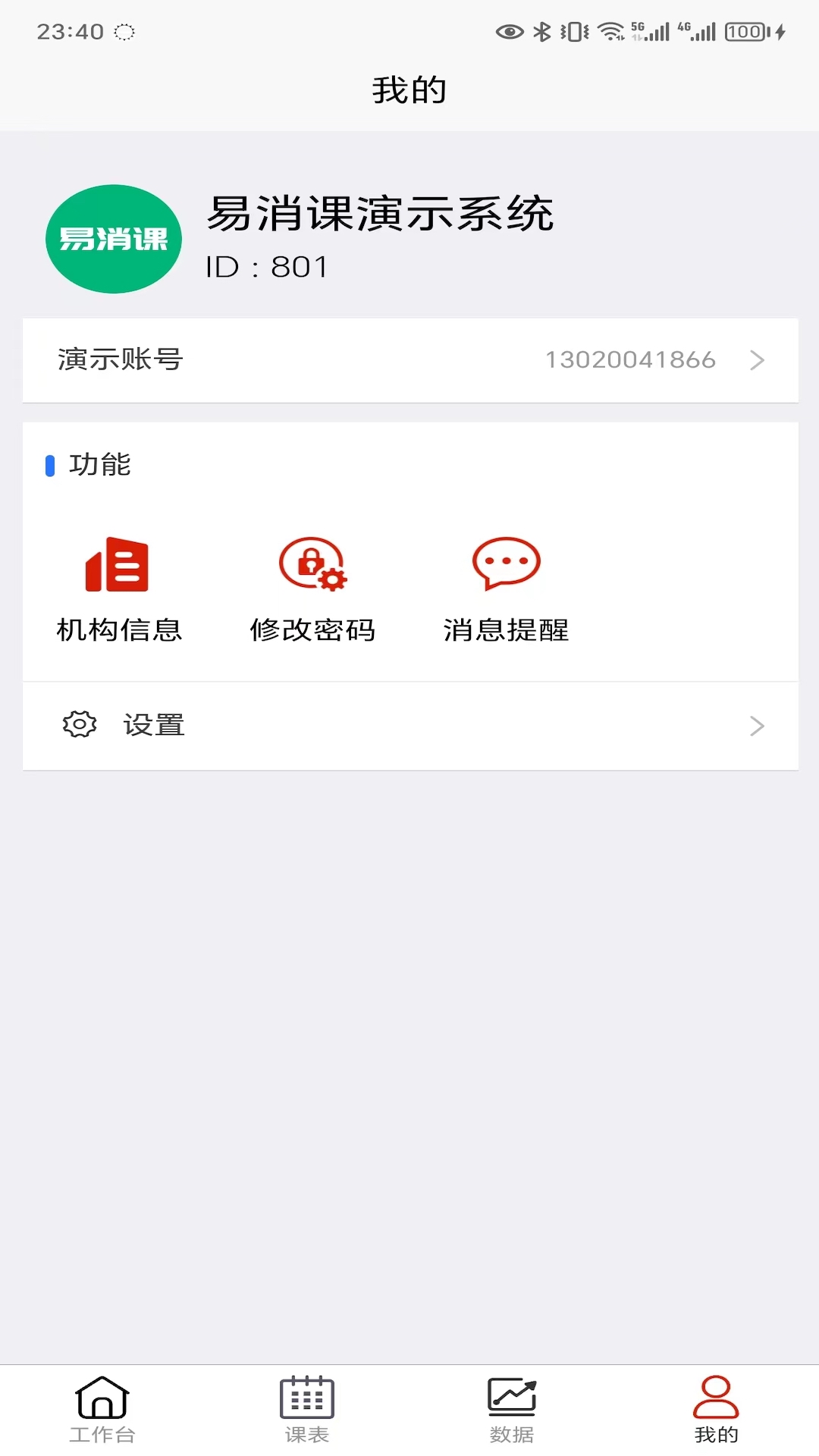Open the 演示账号 account row
Viewport: 819px width, 1456px height.
409,360
